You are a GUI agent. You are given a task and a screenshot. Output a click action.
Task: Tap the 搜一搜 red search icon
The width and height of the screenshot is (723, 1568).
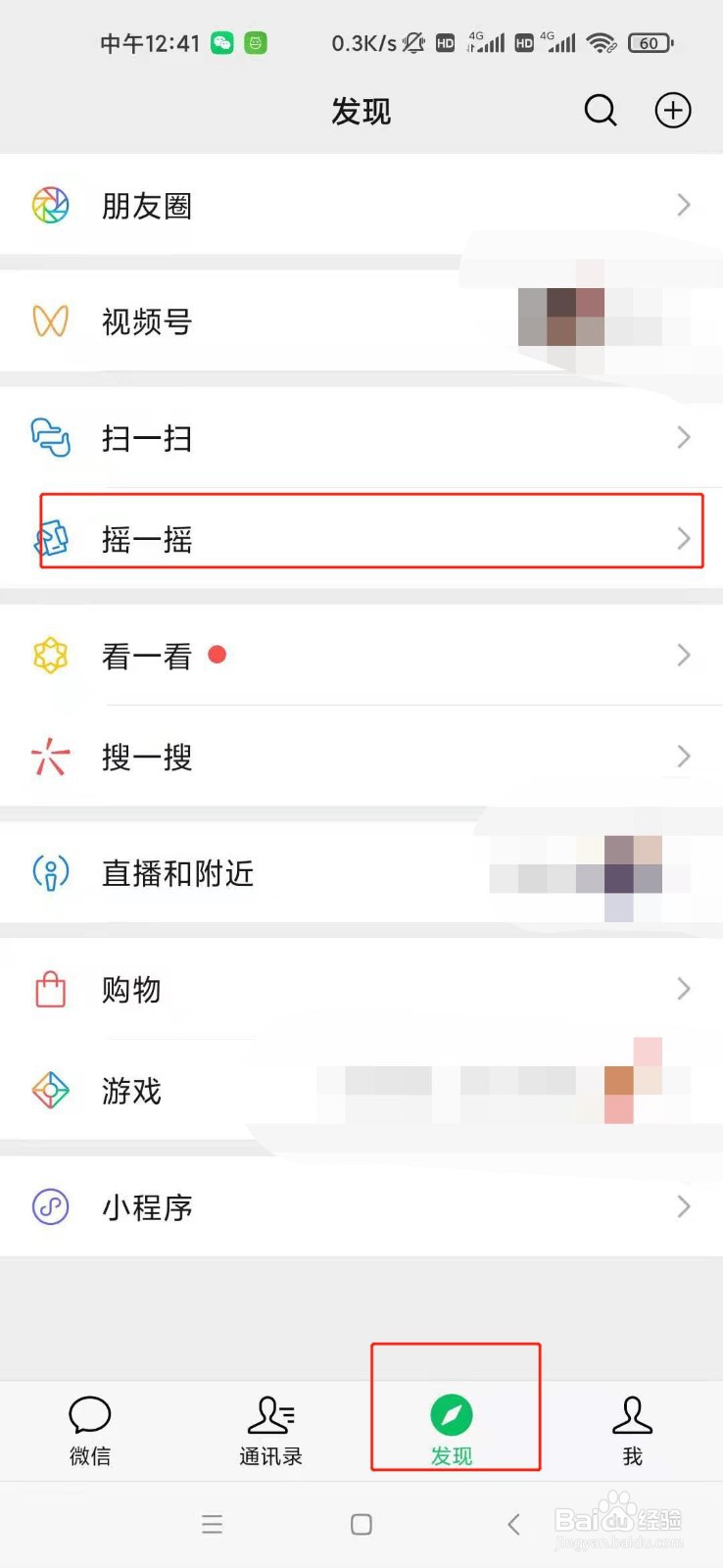(x=50, y=757)
